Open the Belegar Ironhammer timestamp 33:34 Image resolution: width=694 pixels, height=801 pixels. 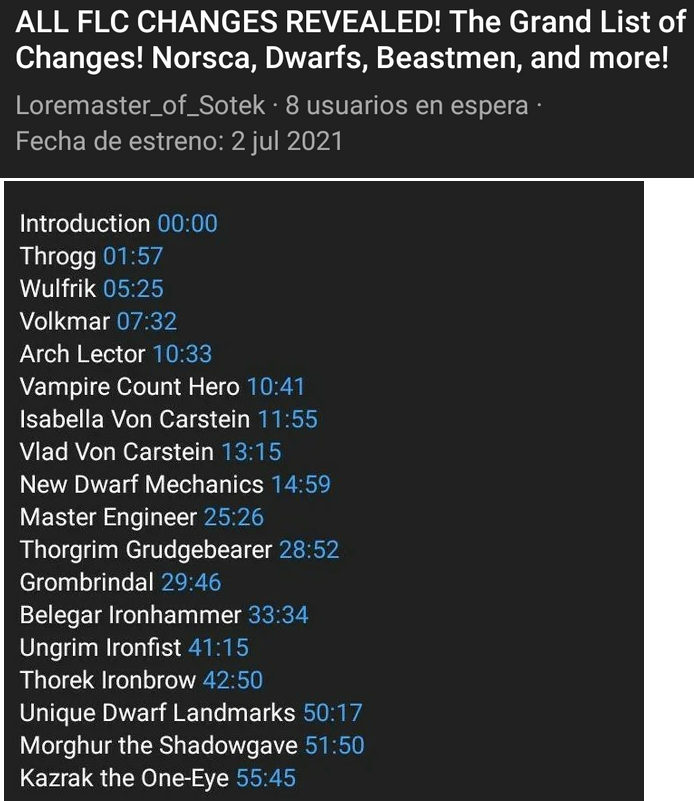click(278, 615)
